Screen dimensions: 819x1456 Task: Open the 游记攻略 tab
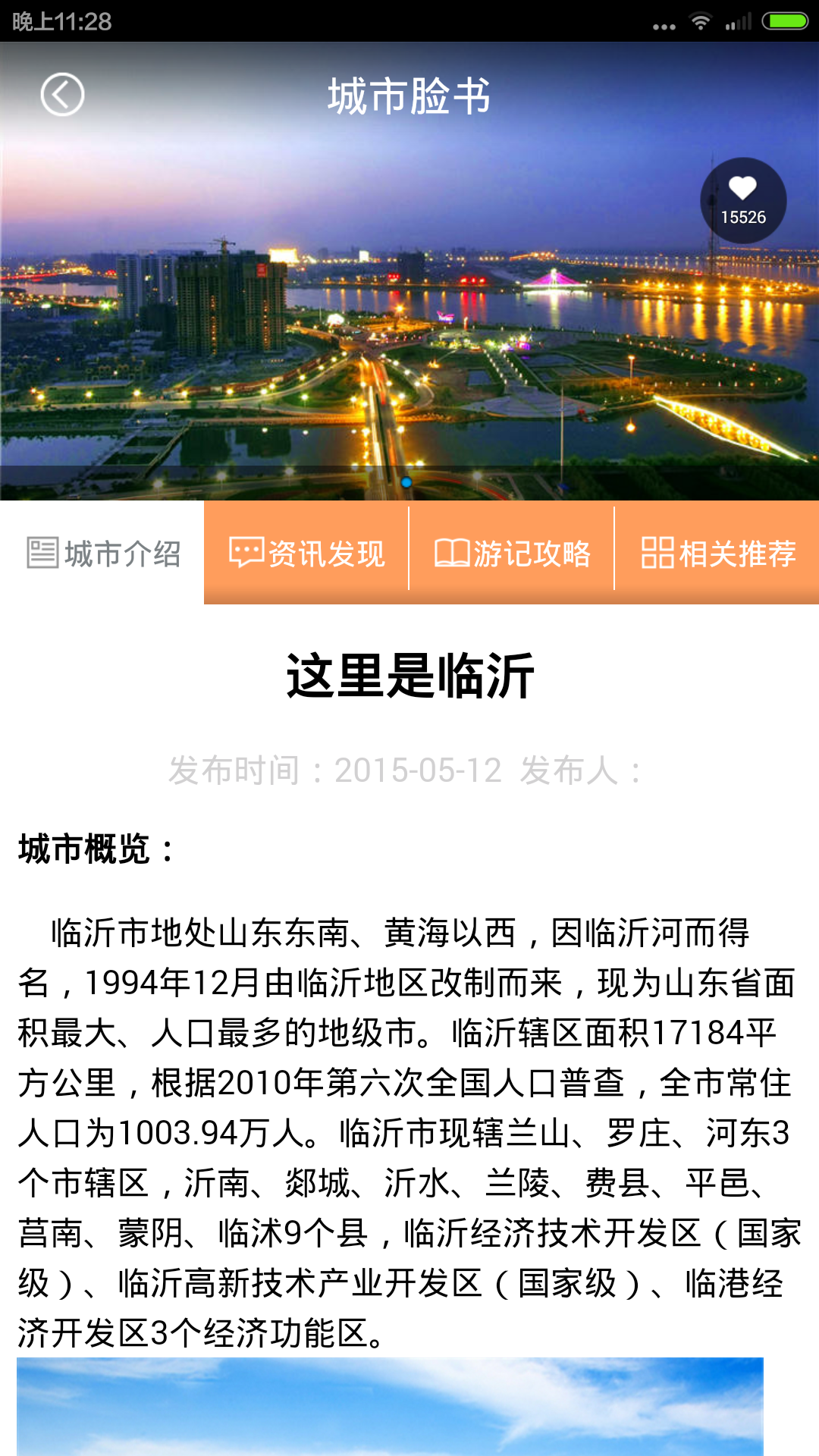[x=512, y=553]
